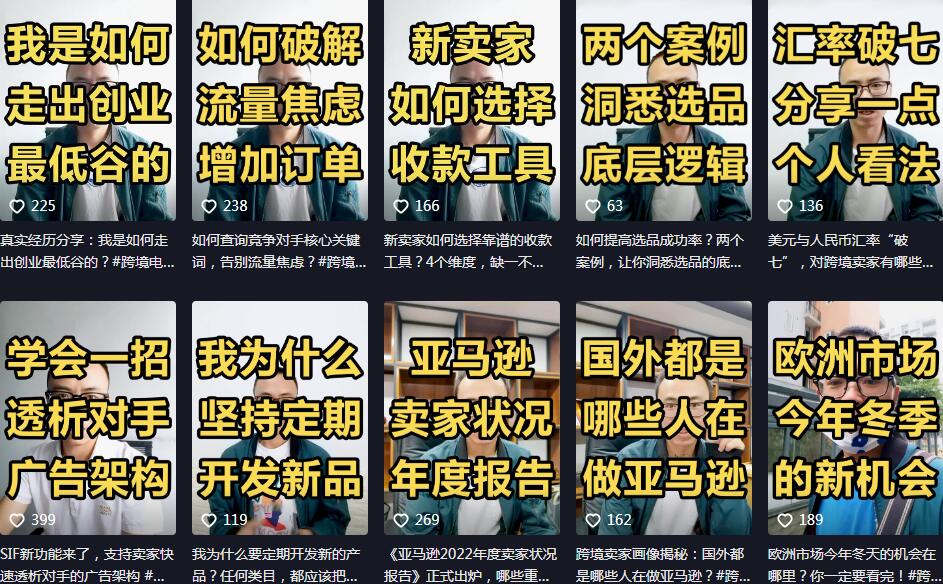Open video about 走出创业最低谷

87,110
